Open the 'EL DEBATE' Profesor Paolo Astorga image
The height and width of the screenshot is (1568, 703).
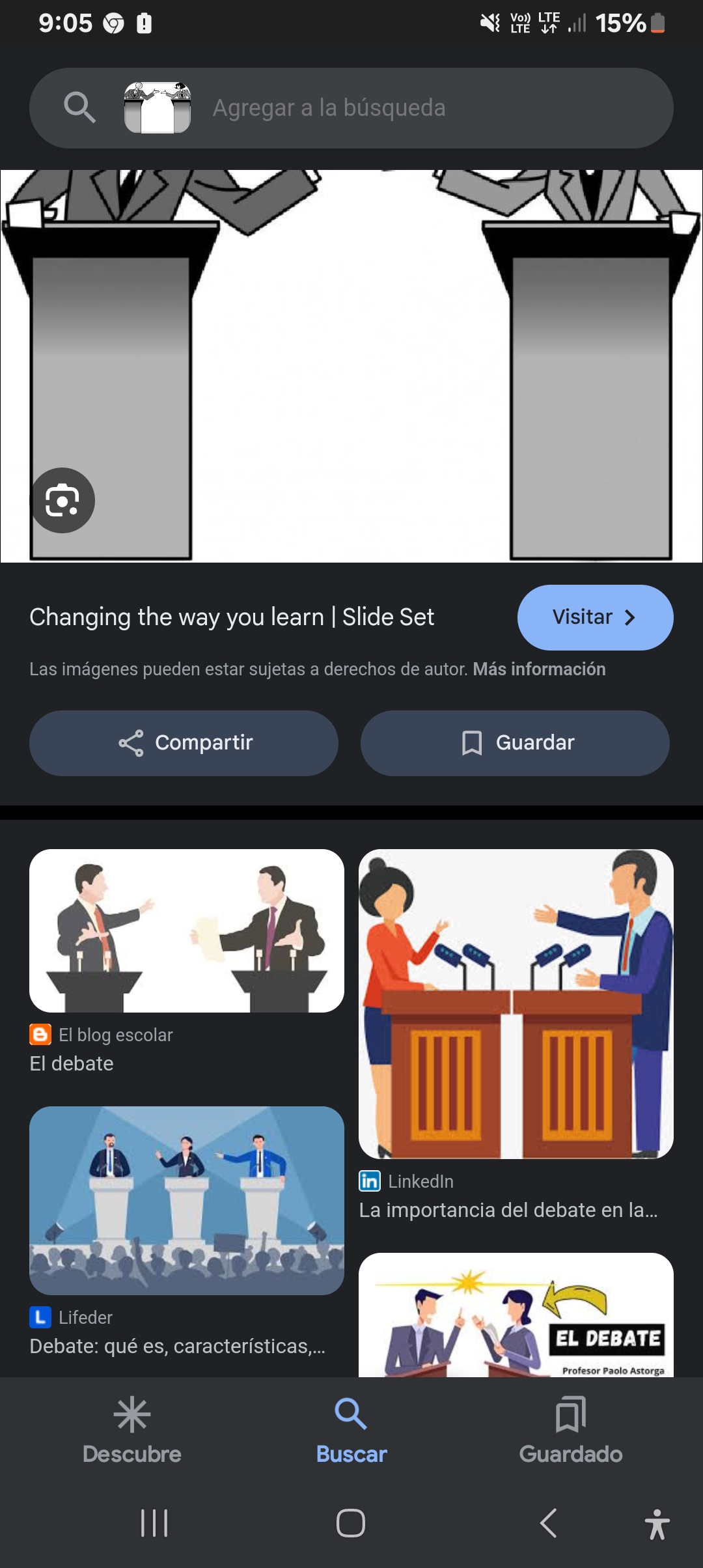(516, 1315)
